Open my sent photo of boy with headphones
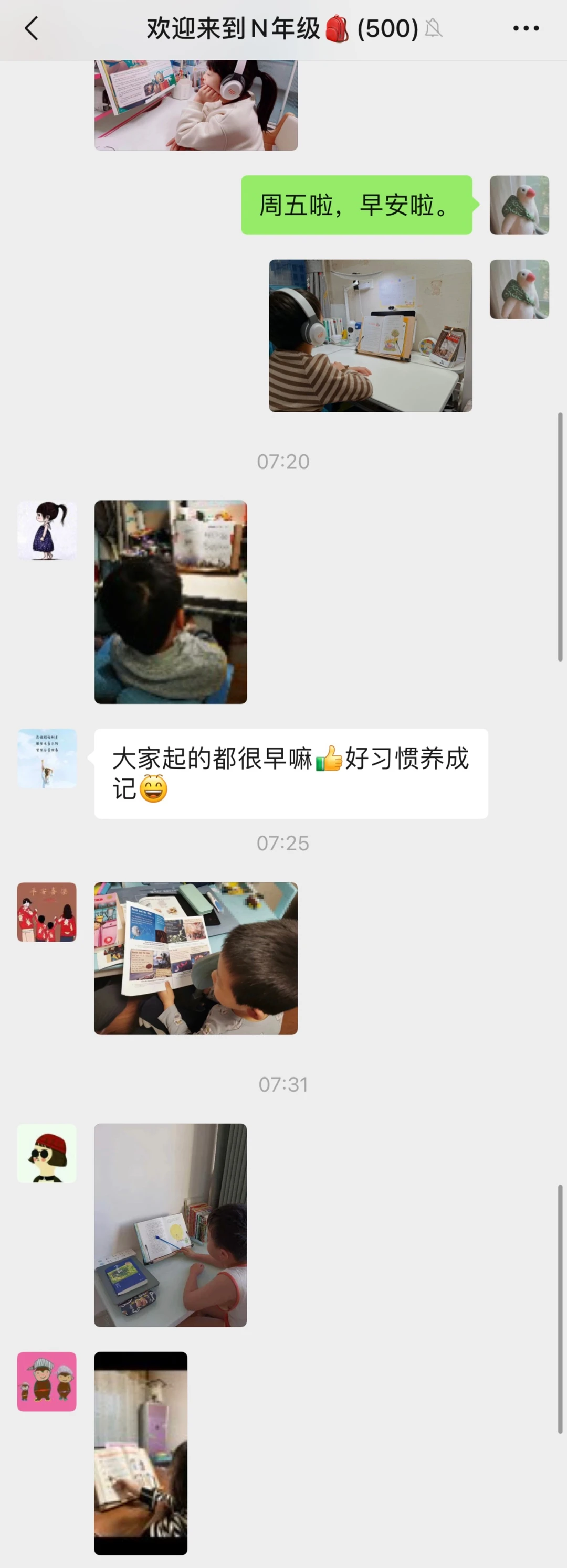 pos(370,335)
